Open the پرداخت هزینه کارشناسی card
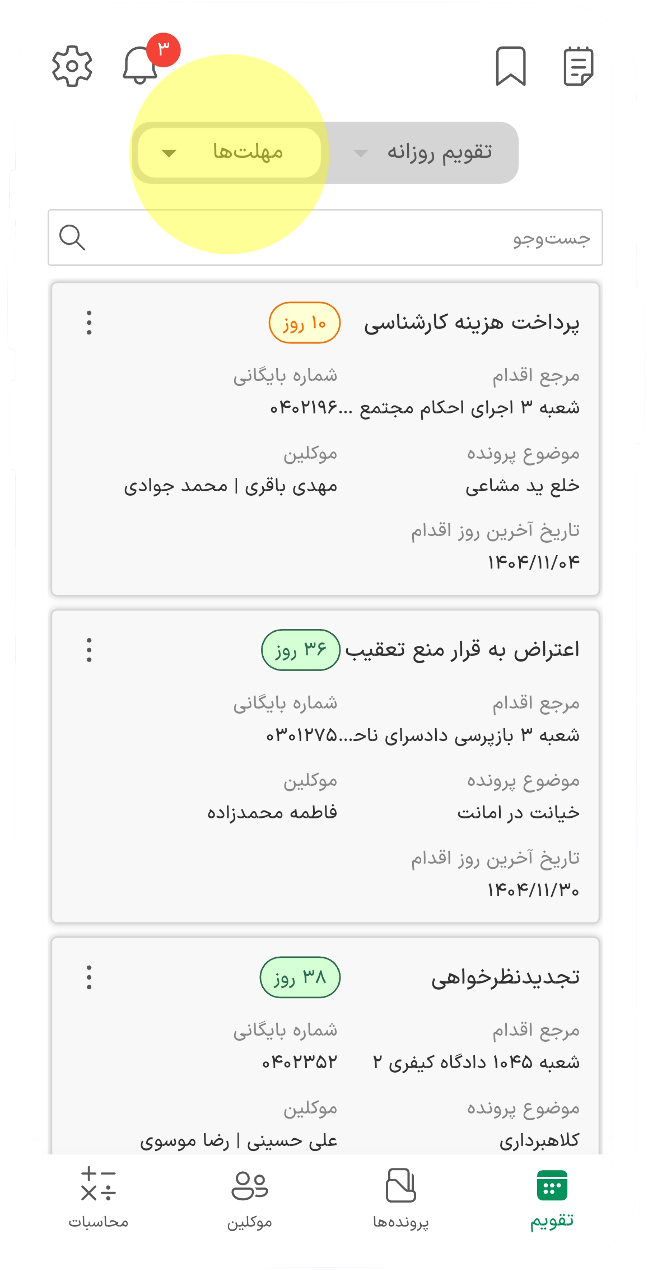This screenshot has height=1270, width=647. (x=325, y=439)
